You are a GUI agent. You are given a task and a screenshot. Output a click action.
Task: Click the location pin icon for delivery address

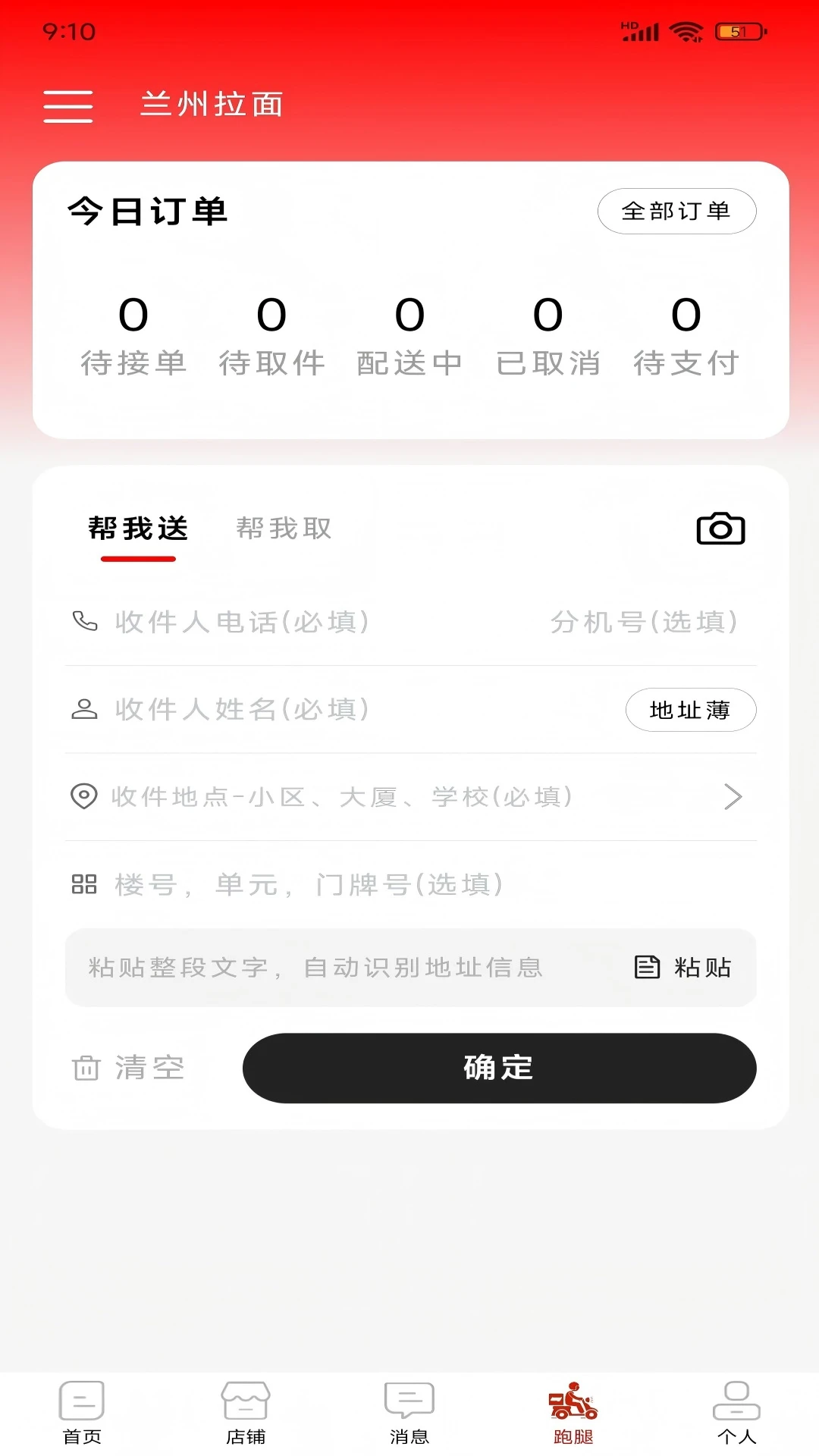[x=85, y=796]
